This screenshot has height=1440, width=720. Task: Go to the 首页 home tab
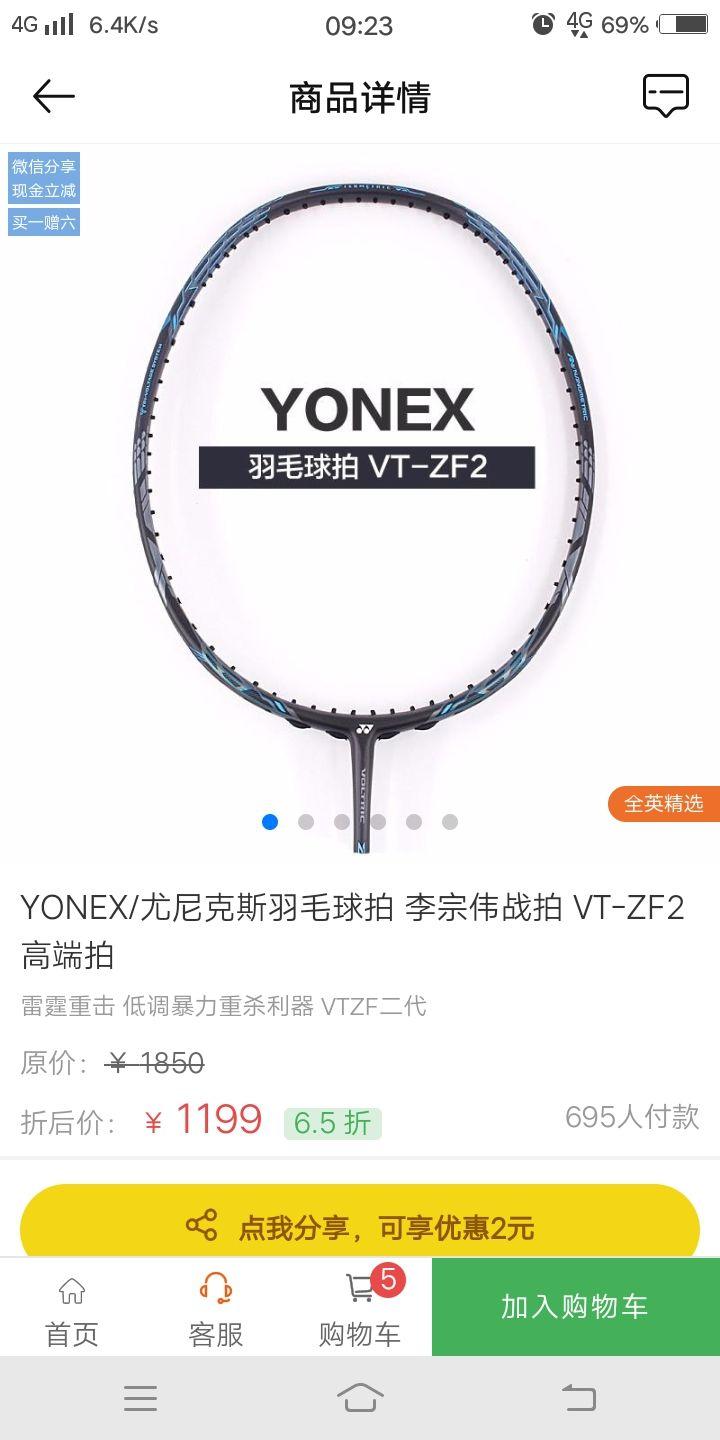pyautogui.click(x=72, y=1309)
